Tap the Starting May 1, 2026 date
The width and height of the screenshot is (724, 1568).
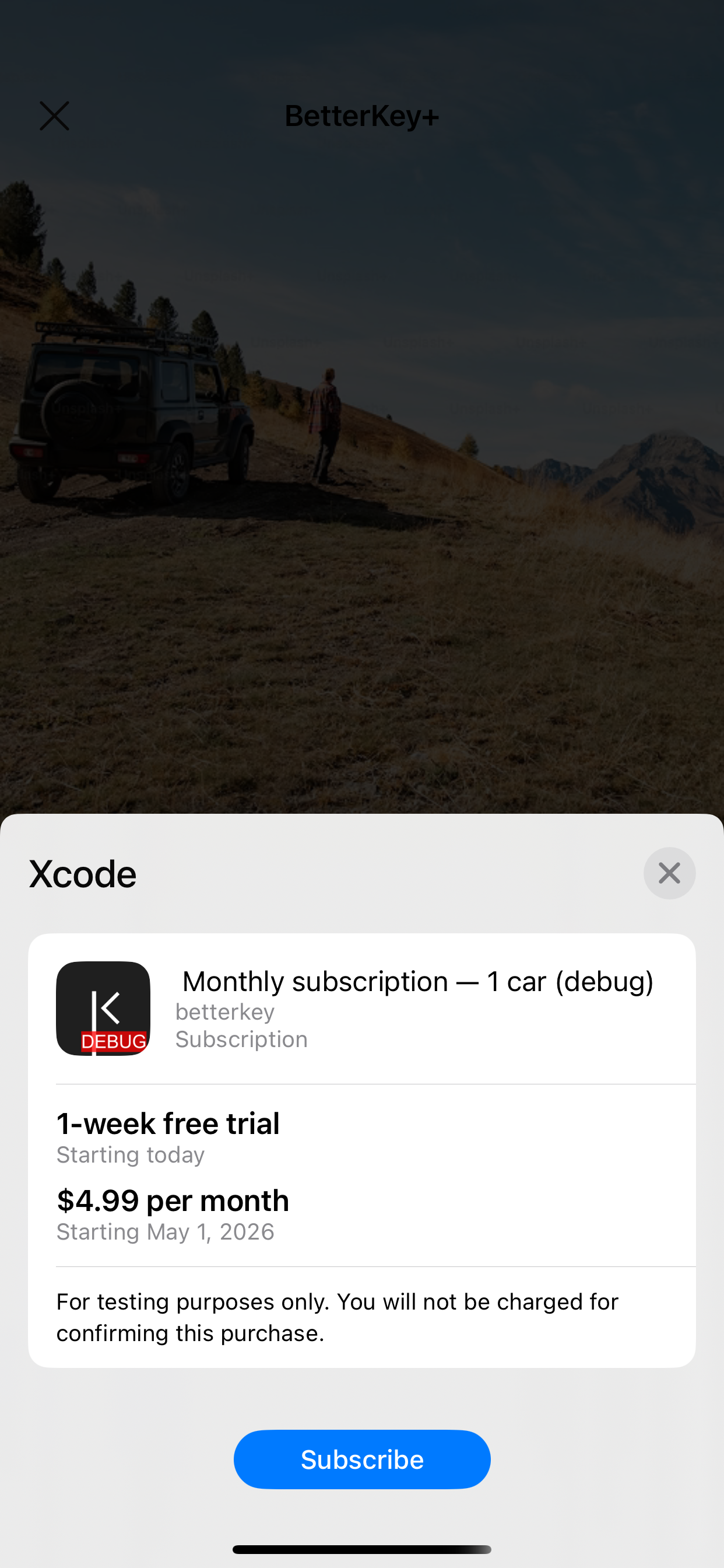(165, 1231)
